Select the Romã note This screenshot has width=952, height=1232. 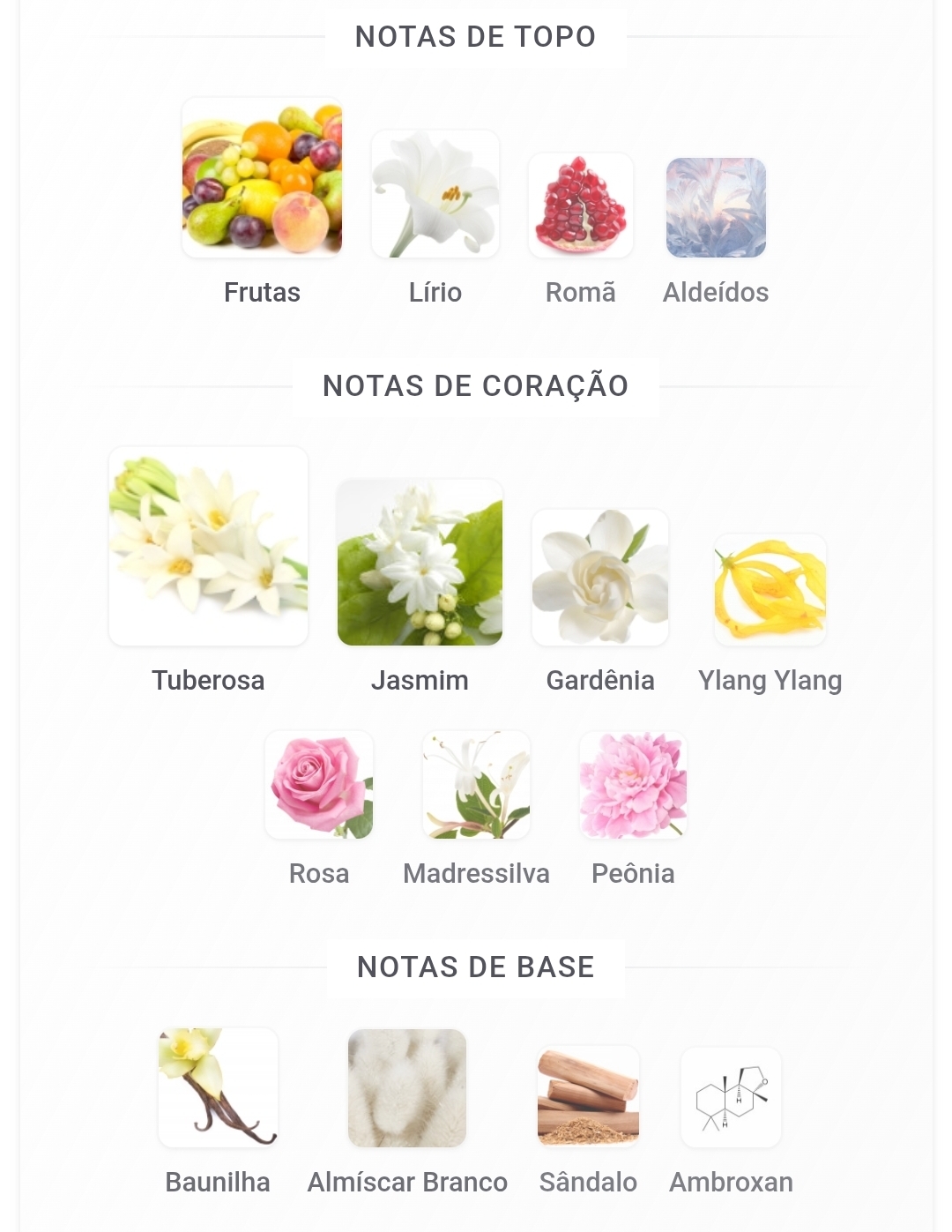(x=581, y=206)
